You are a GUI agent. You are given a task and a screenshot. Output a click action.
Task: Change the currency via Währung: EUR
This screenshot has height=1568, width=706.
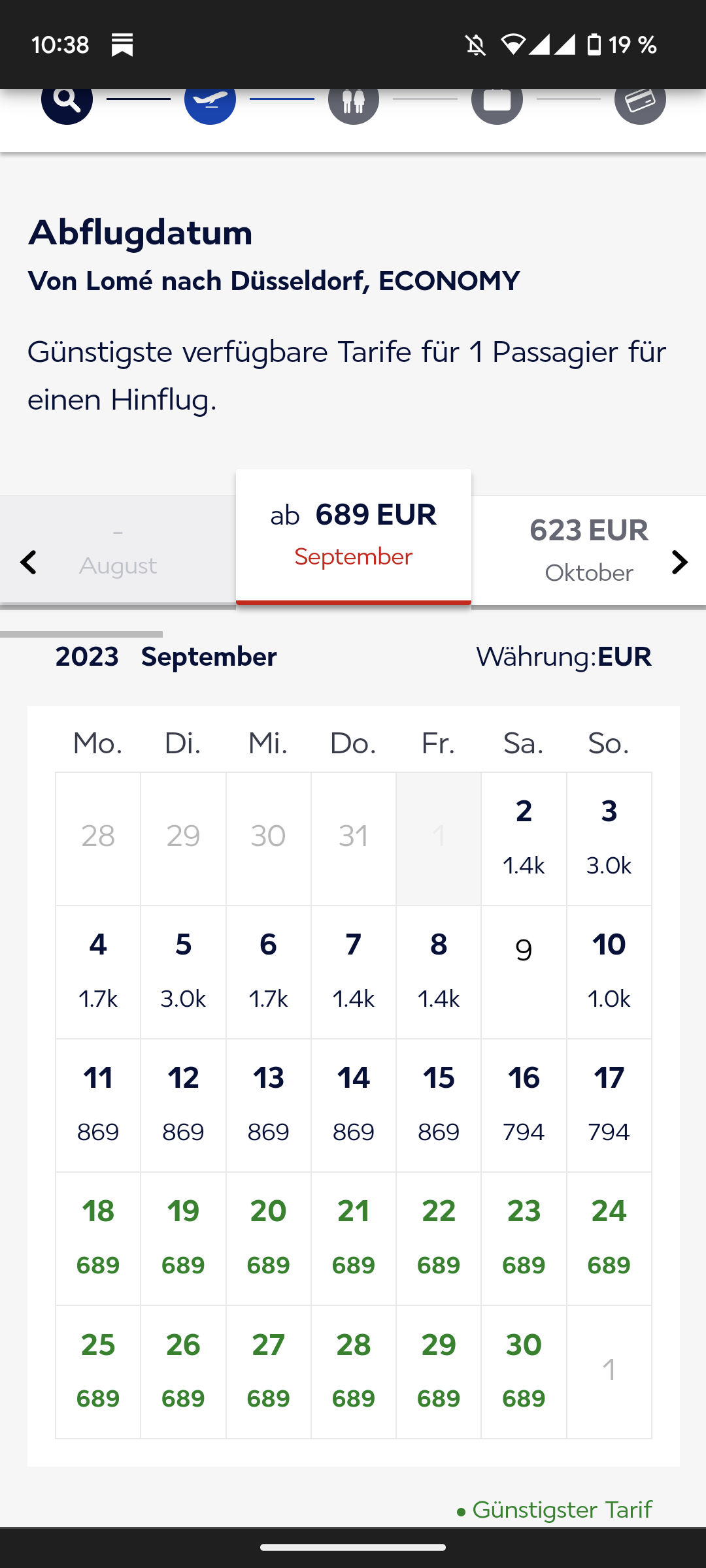563,657
